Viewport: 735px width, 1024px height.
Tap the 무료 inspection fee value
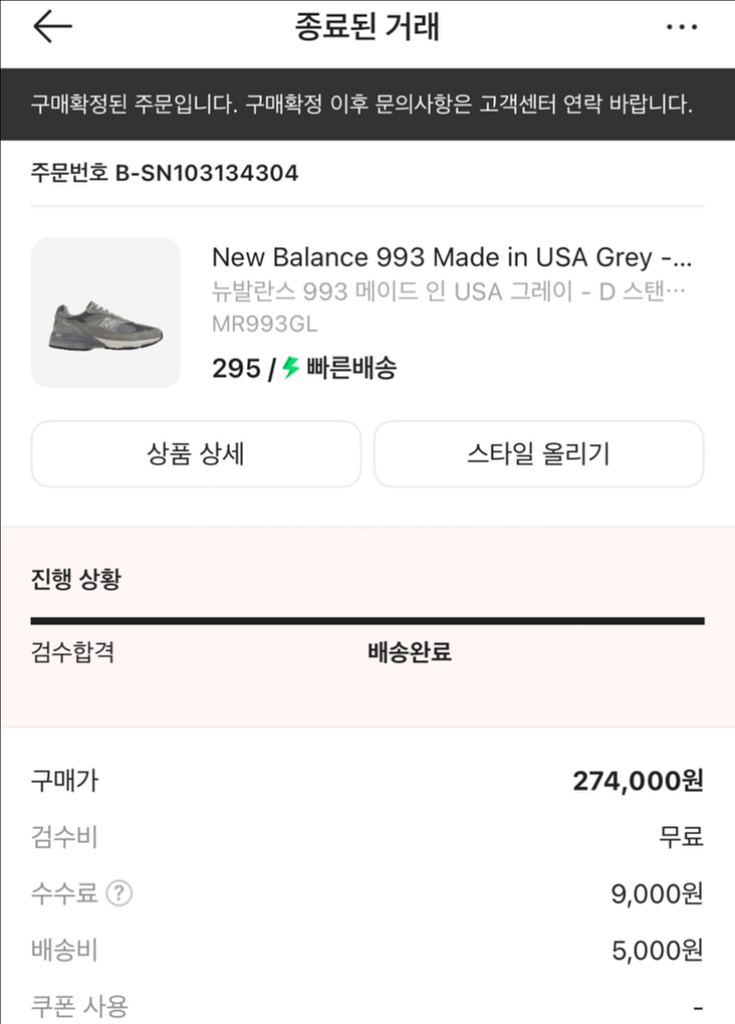click(x=683, y=838)
